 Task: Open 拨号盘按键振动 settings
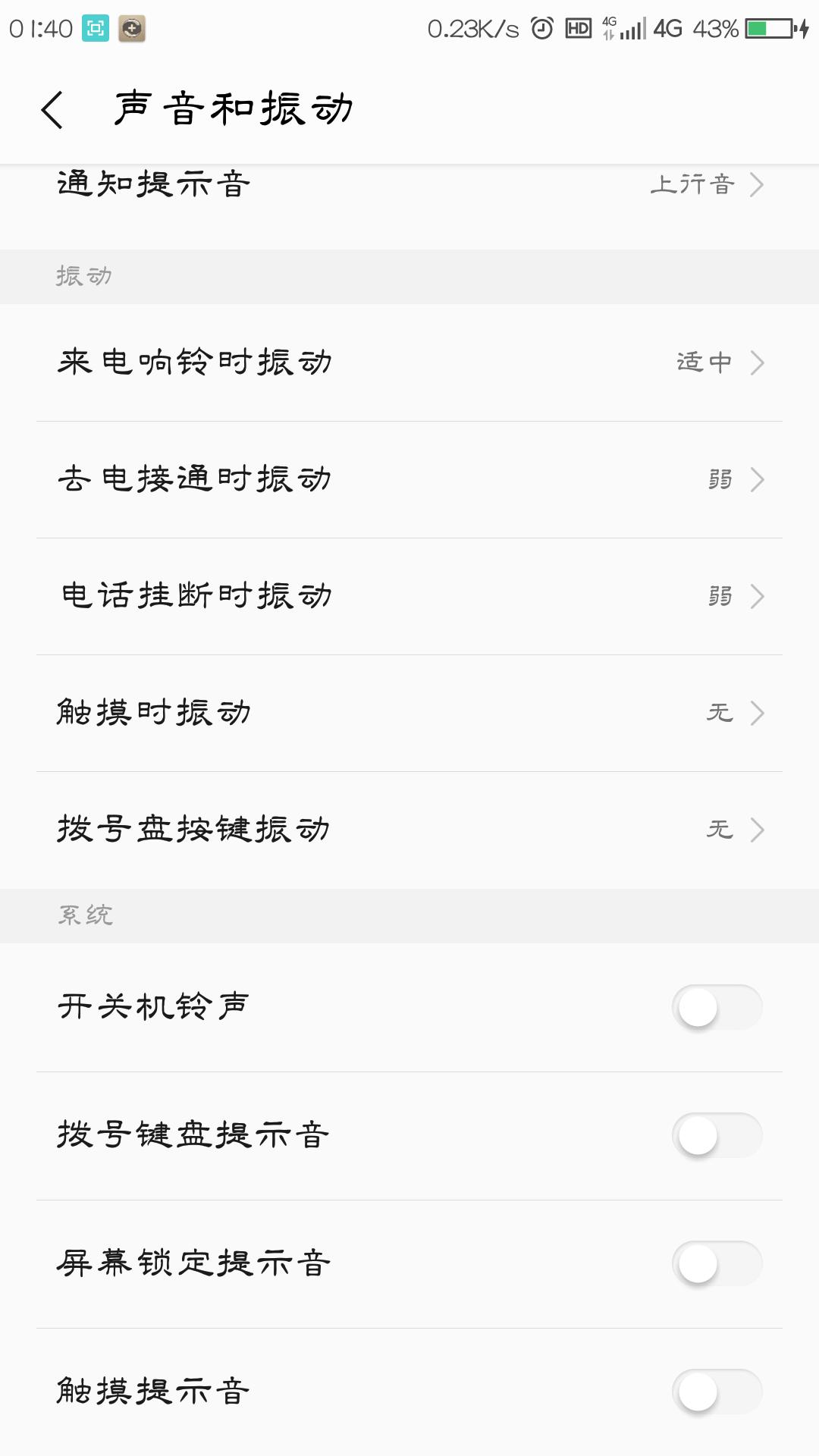click(409, 830)
